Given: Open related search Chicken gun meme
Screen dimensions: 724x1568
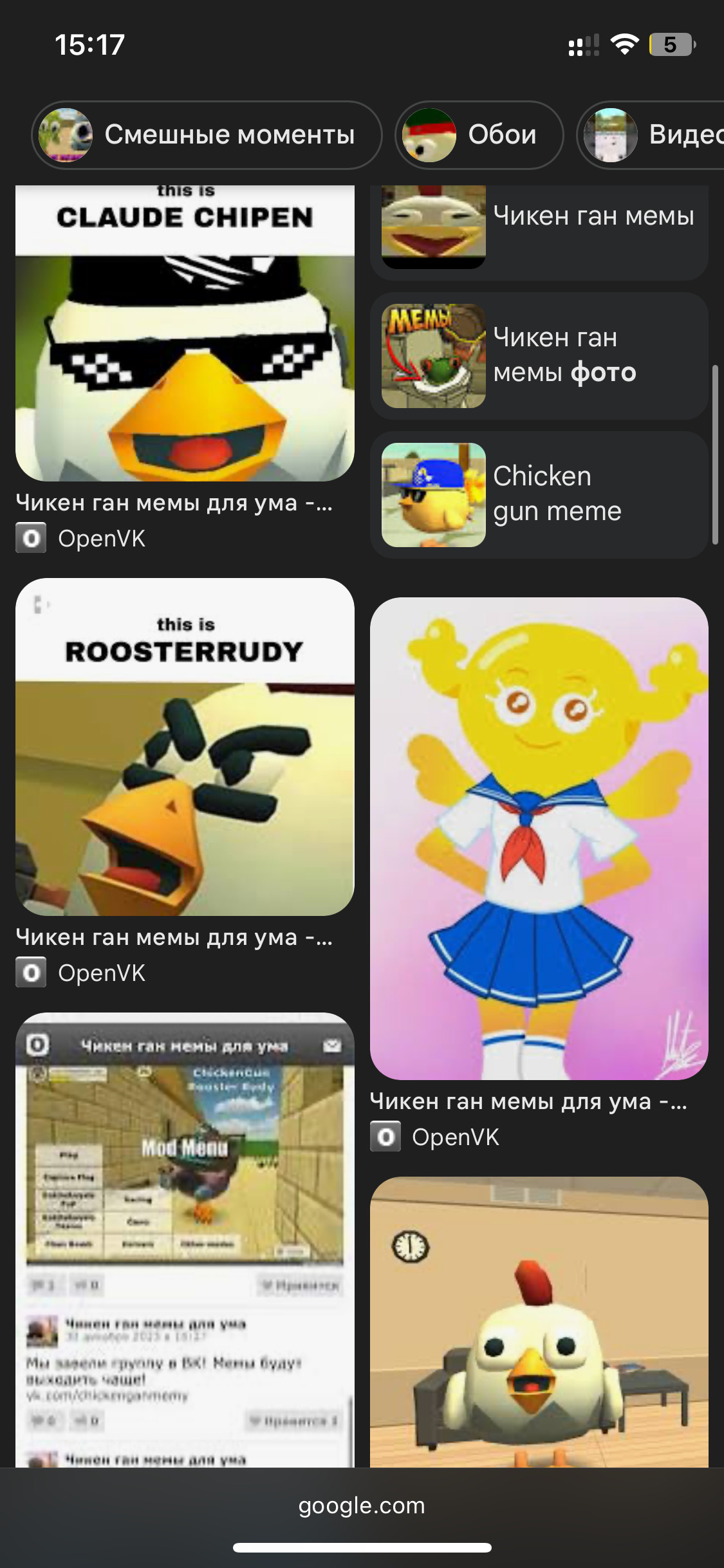Looking at the screenshot, I should [539, 494].
